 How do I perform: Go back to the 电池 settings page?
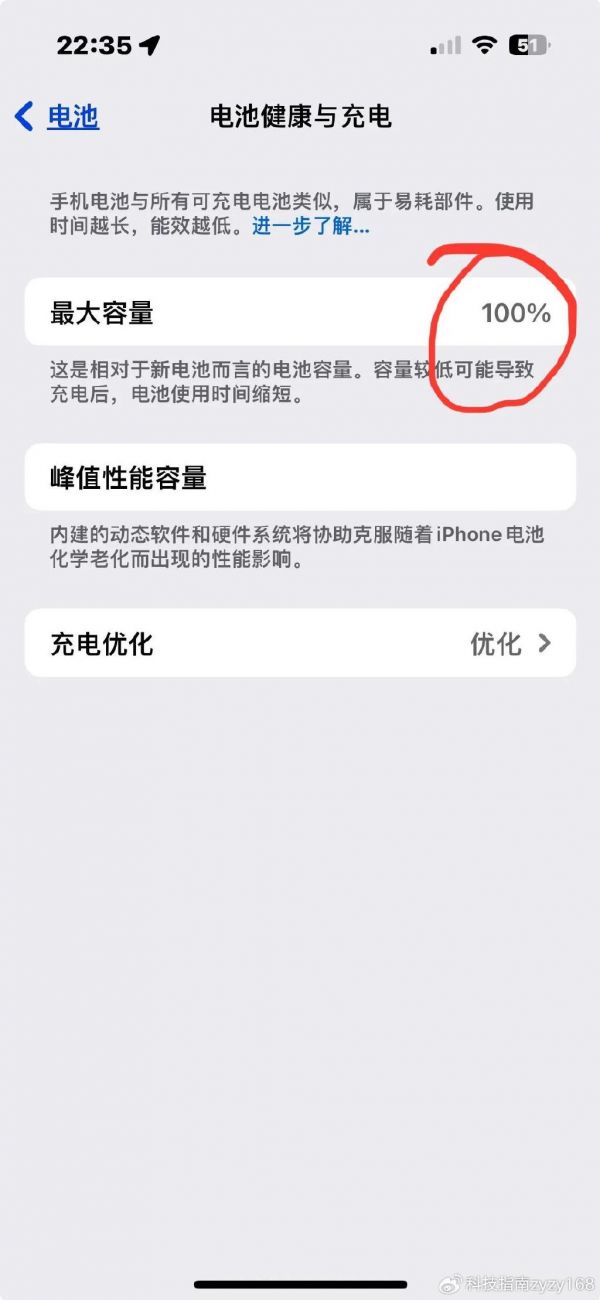[x=57, y=117]
